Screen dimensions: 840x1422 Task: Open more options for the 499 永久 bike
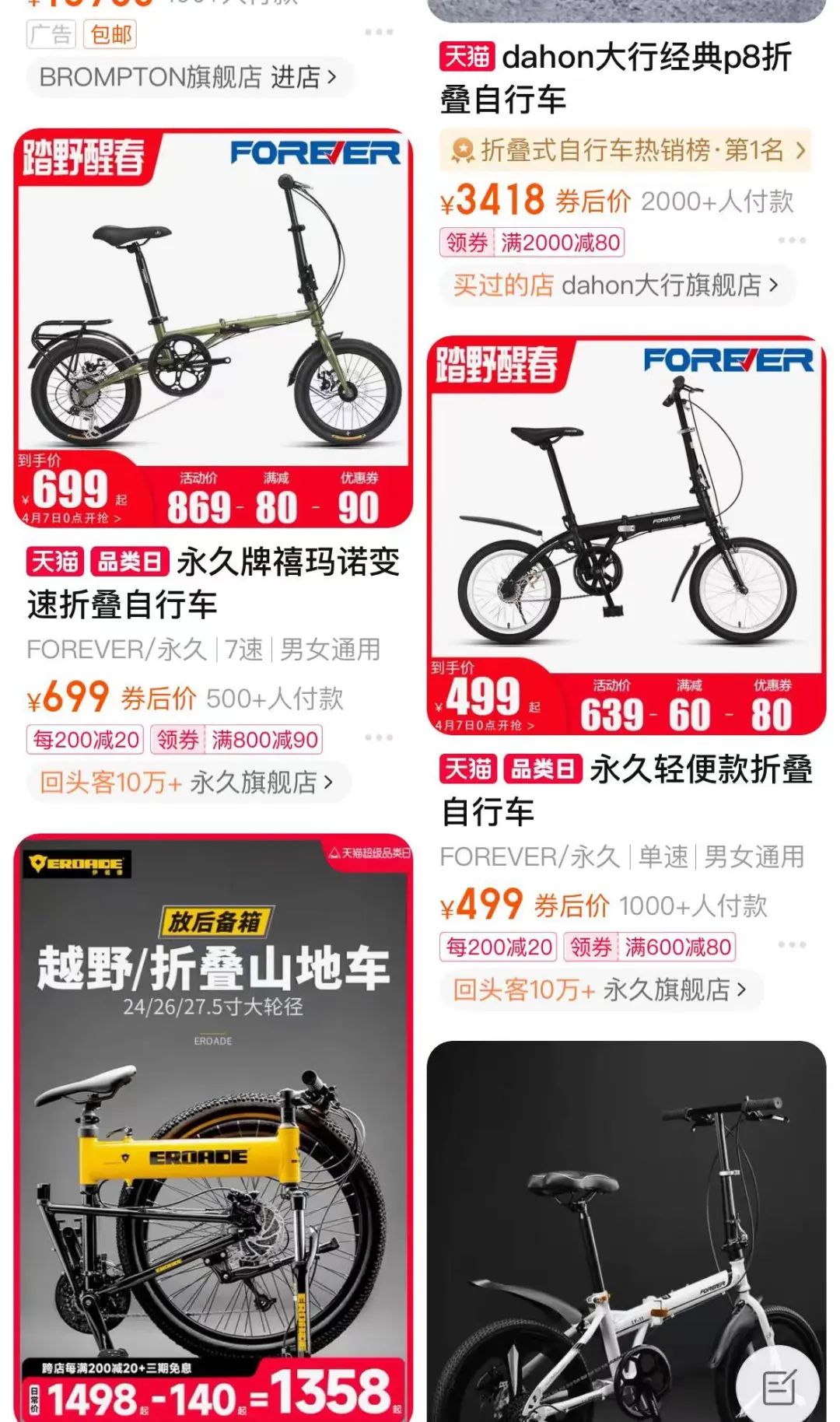click(x=792, y=944)
